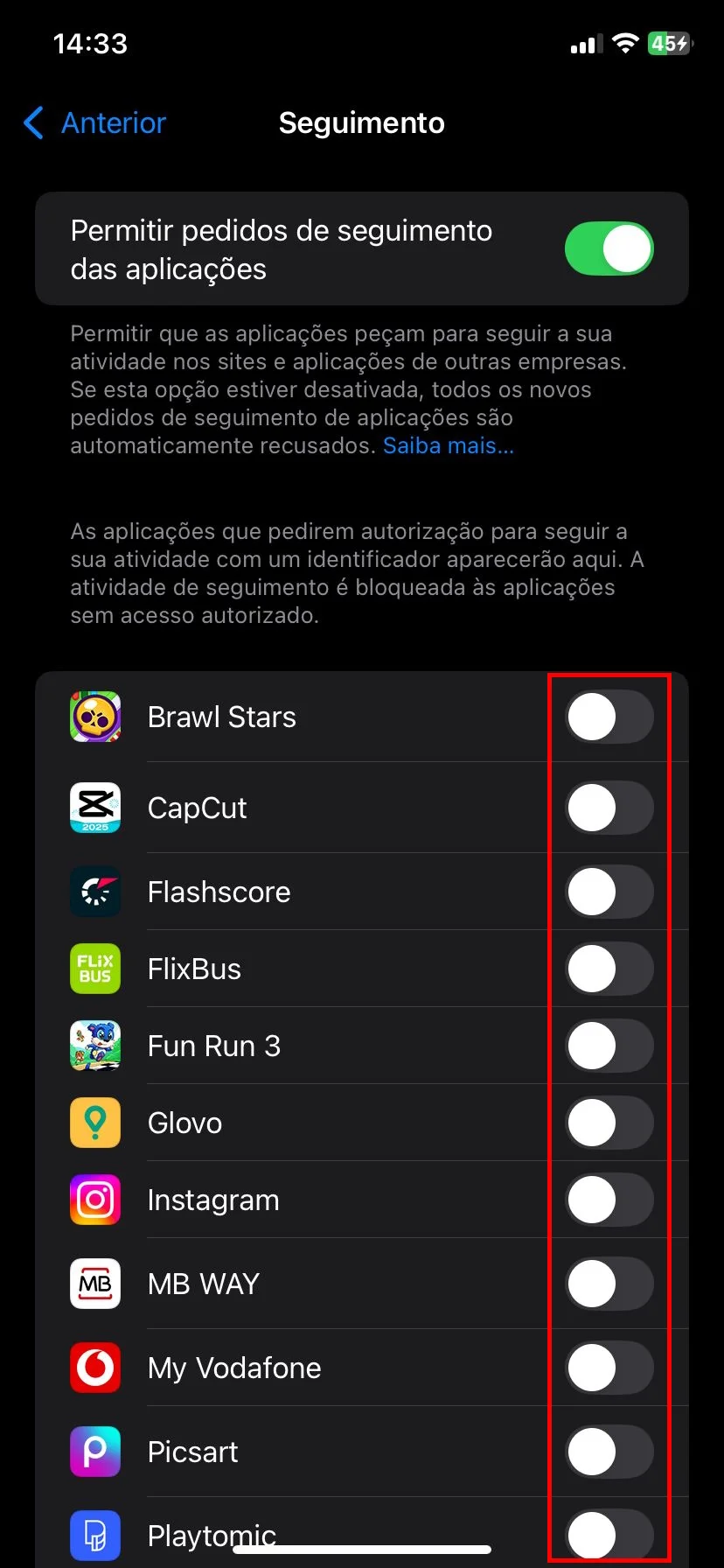
Task: Turn on Instagram tracking
Action: pyautogui.click(x=609, y=1200)
